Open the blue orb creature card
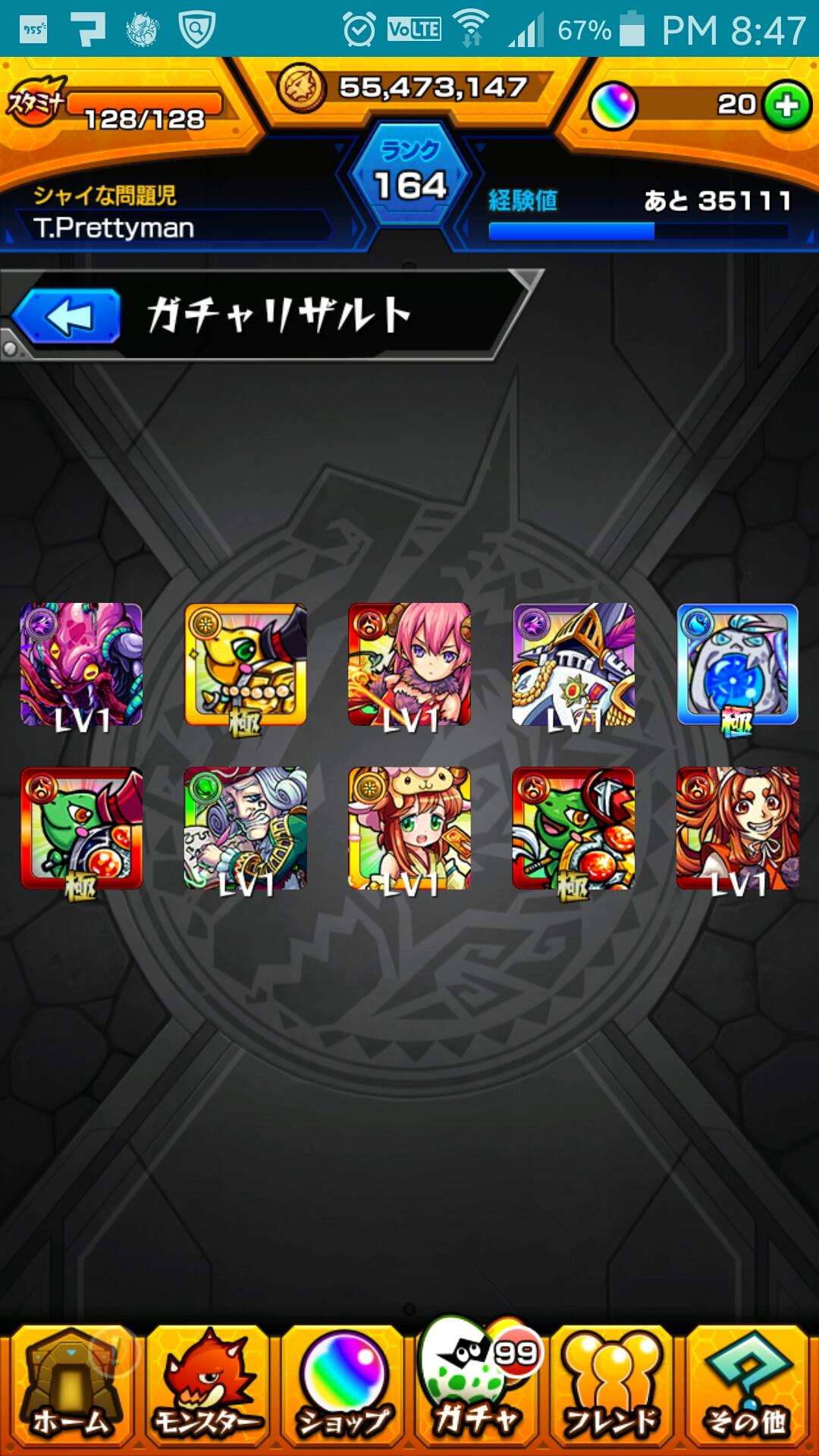 (x=737, y=664)
